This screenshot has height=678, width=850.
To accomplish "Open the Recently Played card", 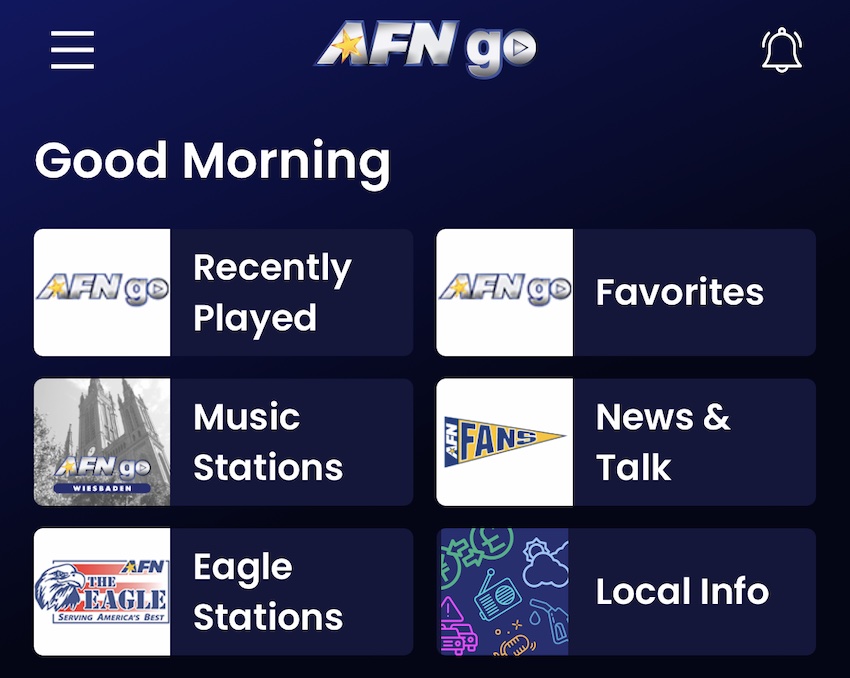I will tap(223, 293).
